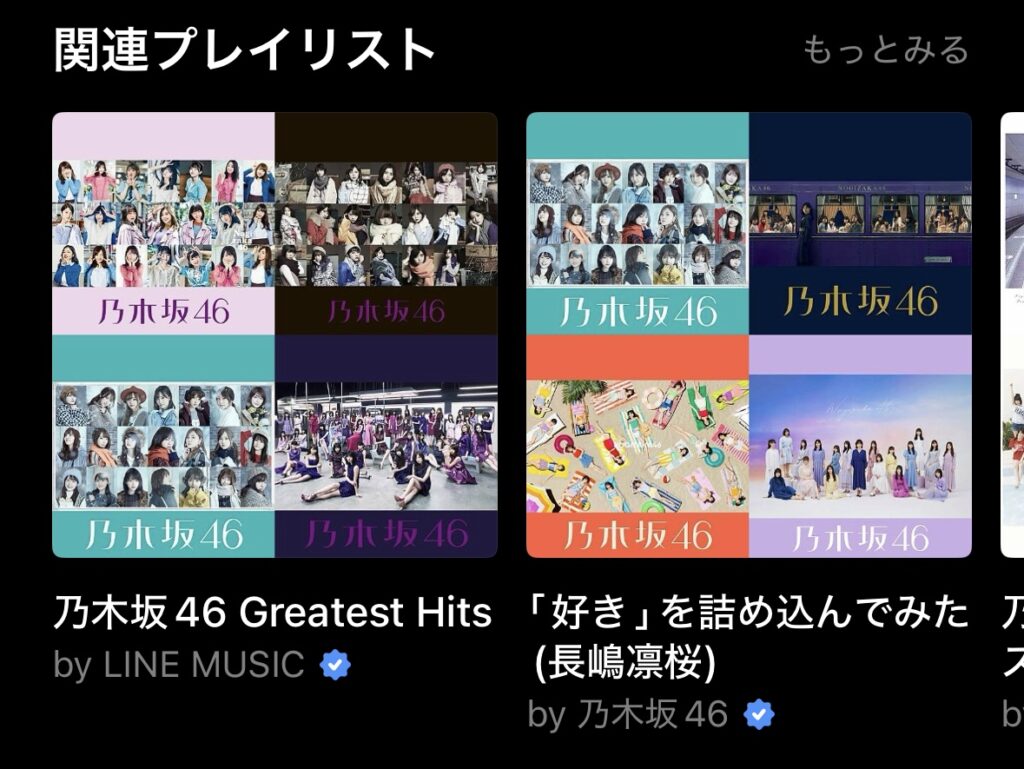Open the partially visible third playlist card
1024x769 pixels.
1012,335
